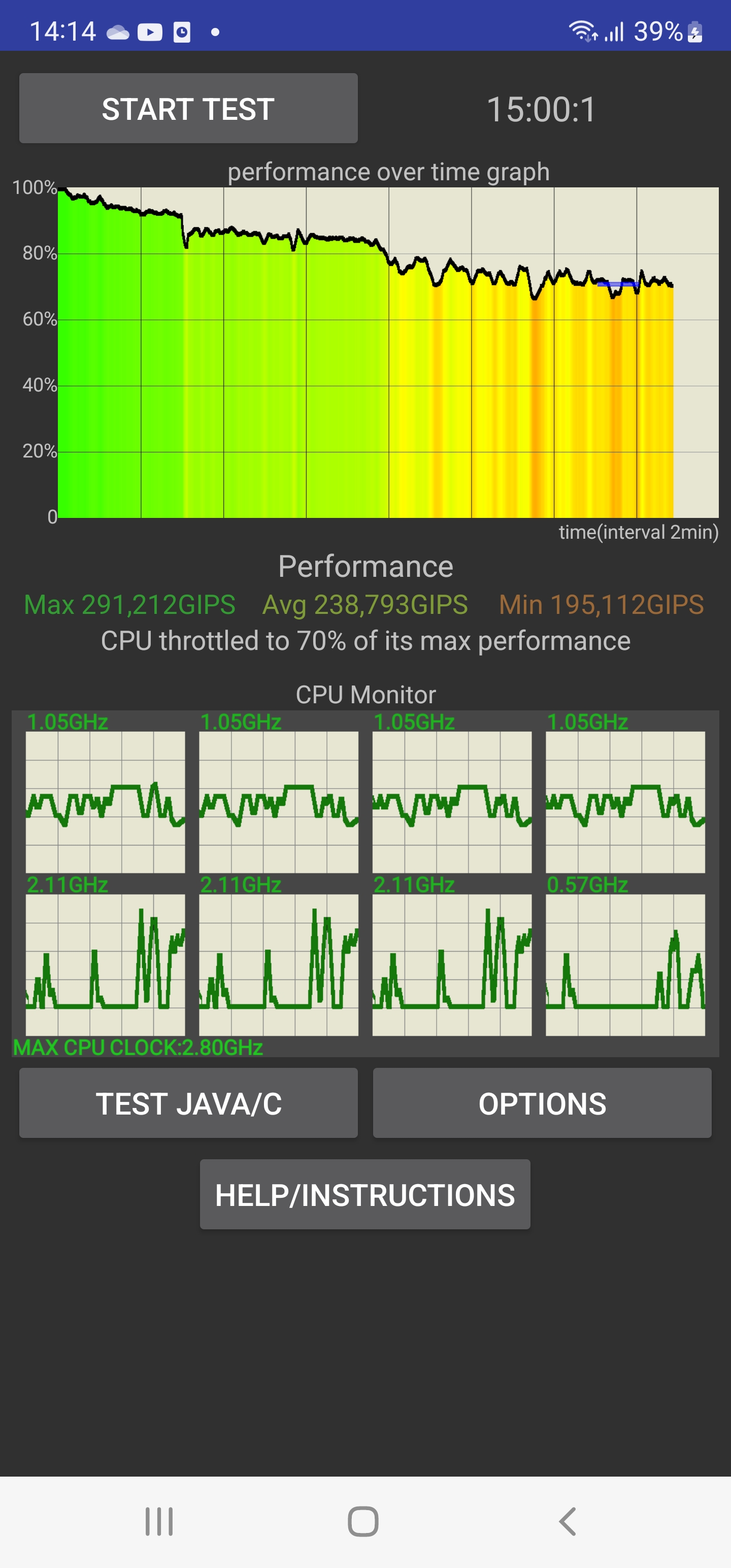Open the TEST JAVA/C option

[188, 1103]
